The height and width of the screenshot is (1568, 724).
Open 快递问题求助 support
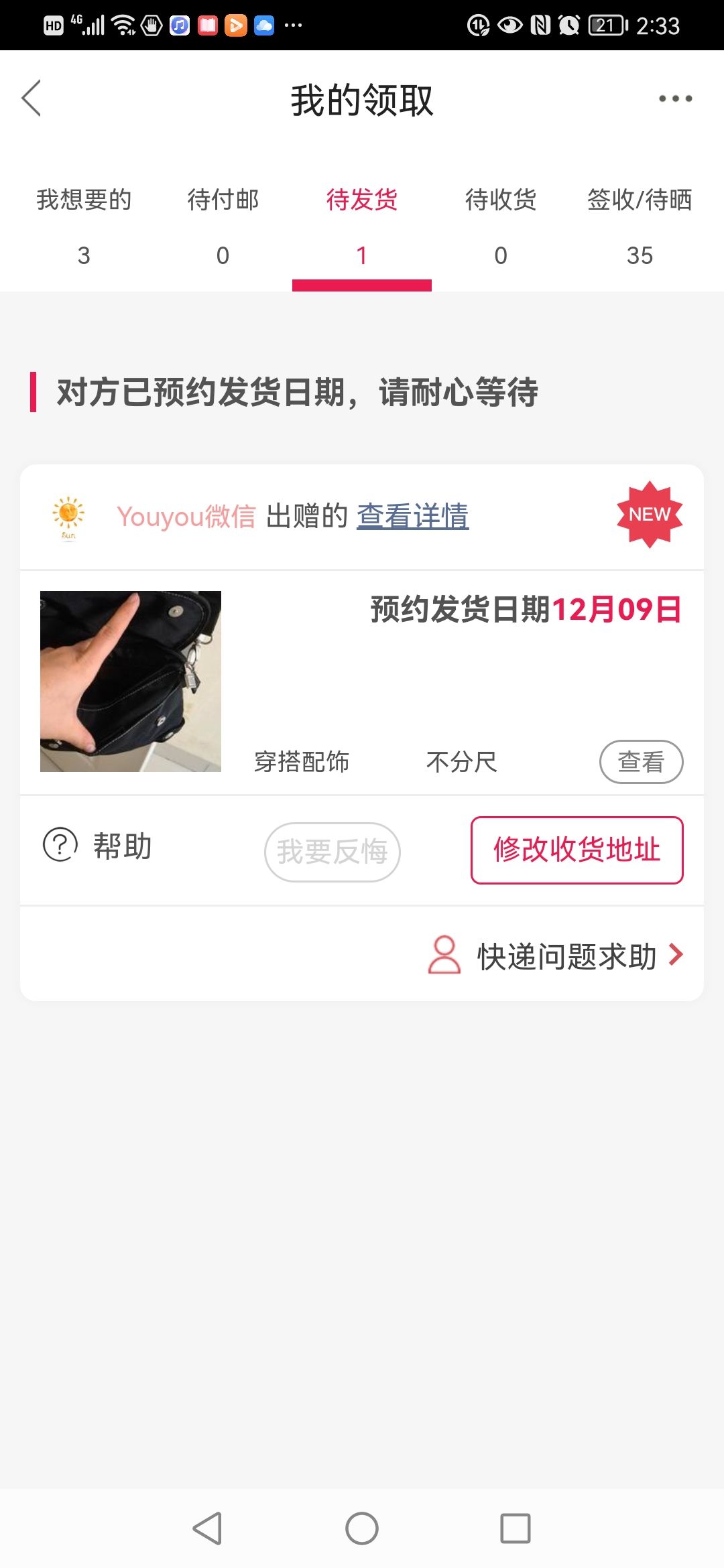tap(556, 956)
